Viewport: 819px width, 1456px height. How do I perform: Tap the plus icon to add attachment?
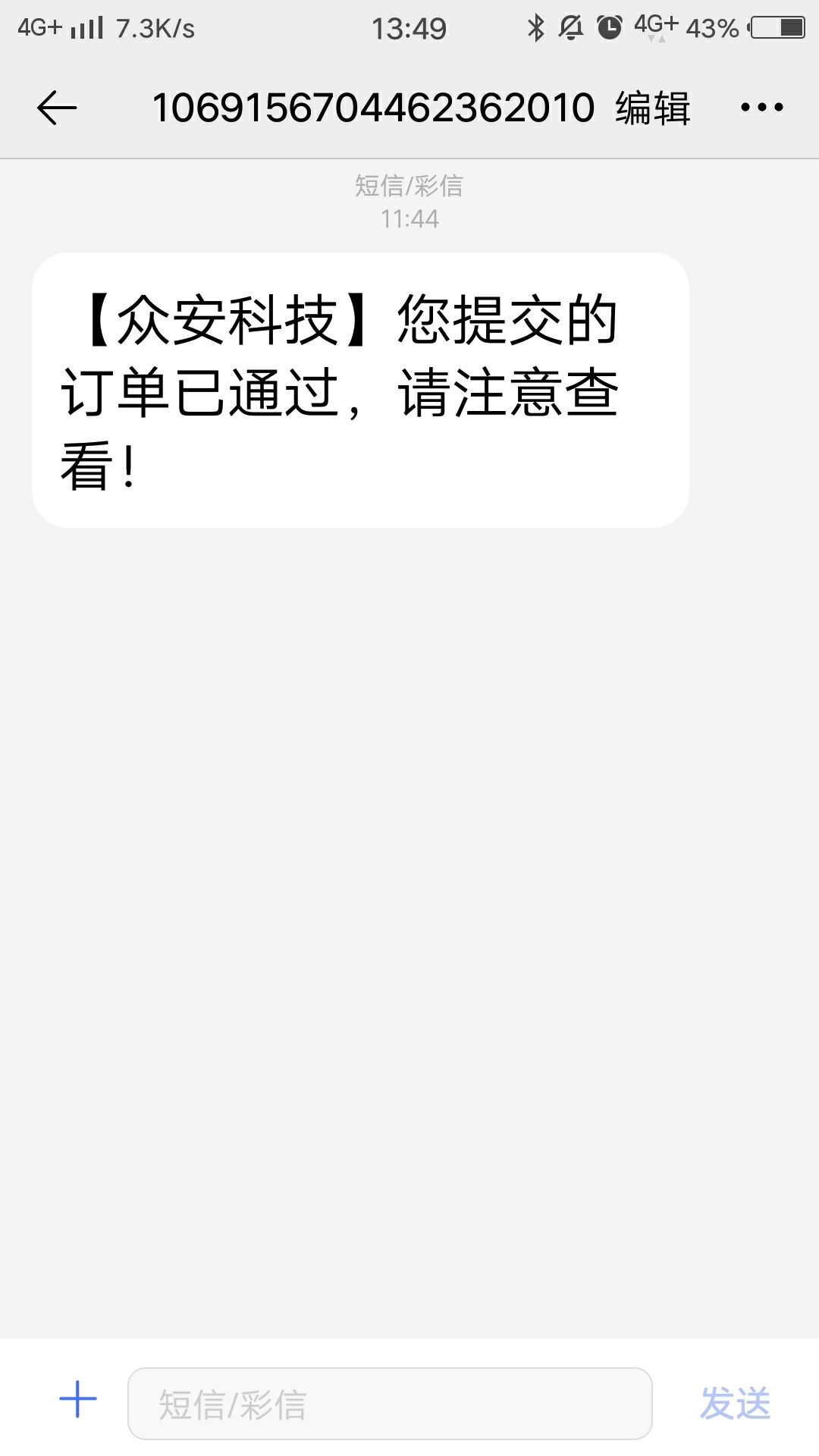point(78,1400)
